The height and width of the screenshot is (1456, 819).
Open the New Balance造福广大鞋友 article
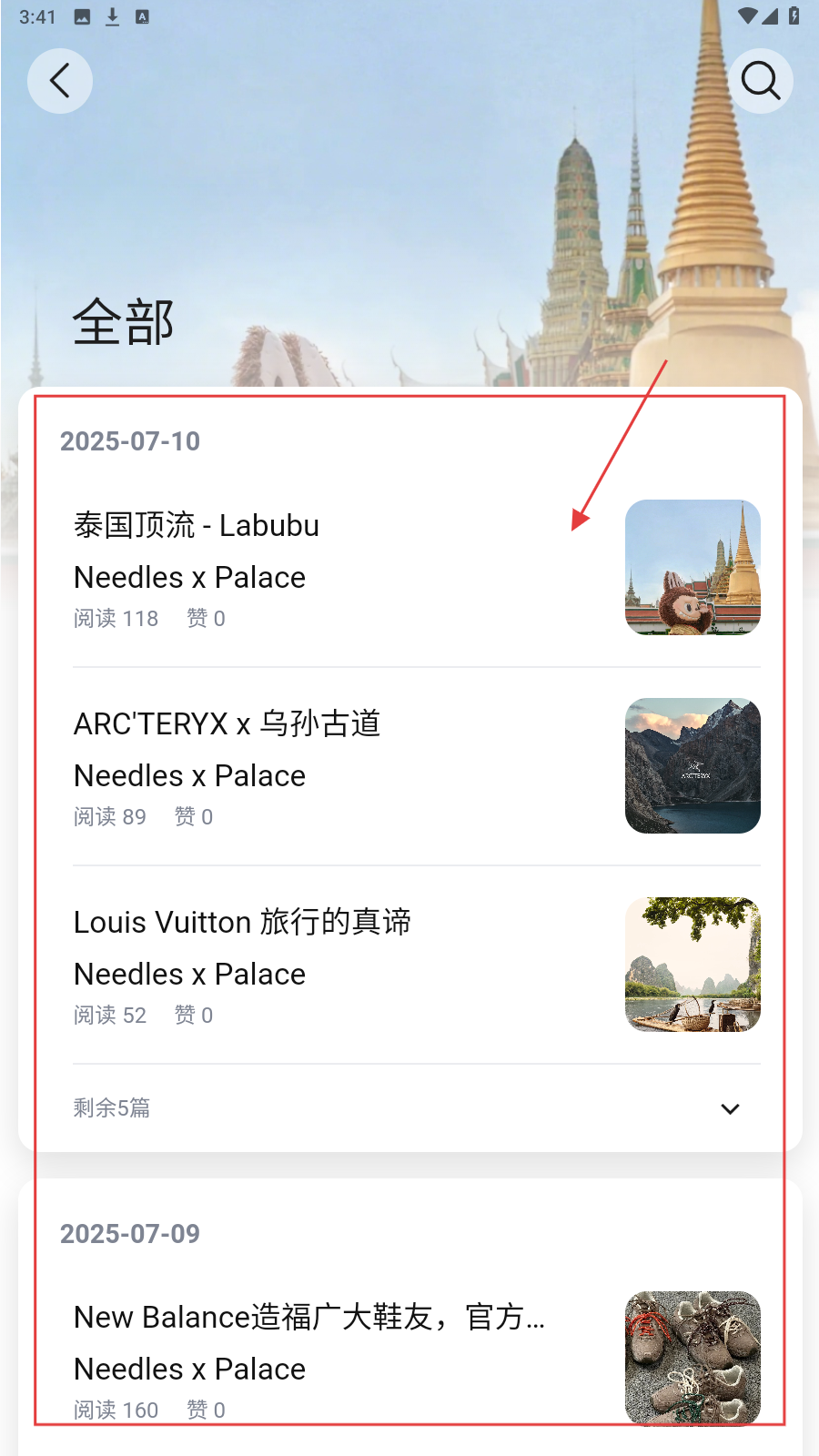(x=309, y=1318)
